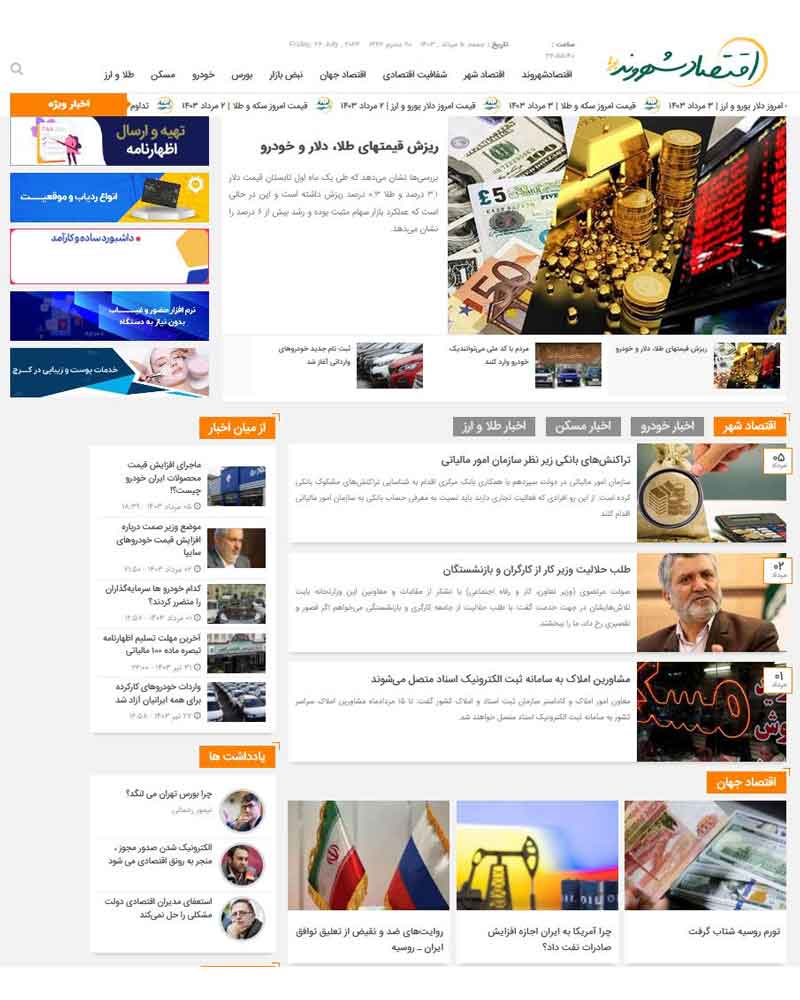Open the بورس menu item
The image size is (800, 1000).
(x=242, y=75)
